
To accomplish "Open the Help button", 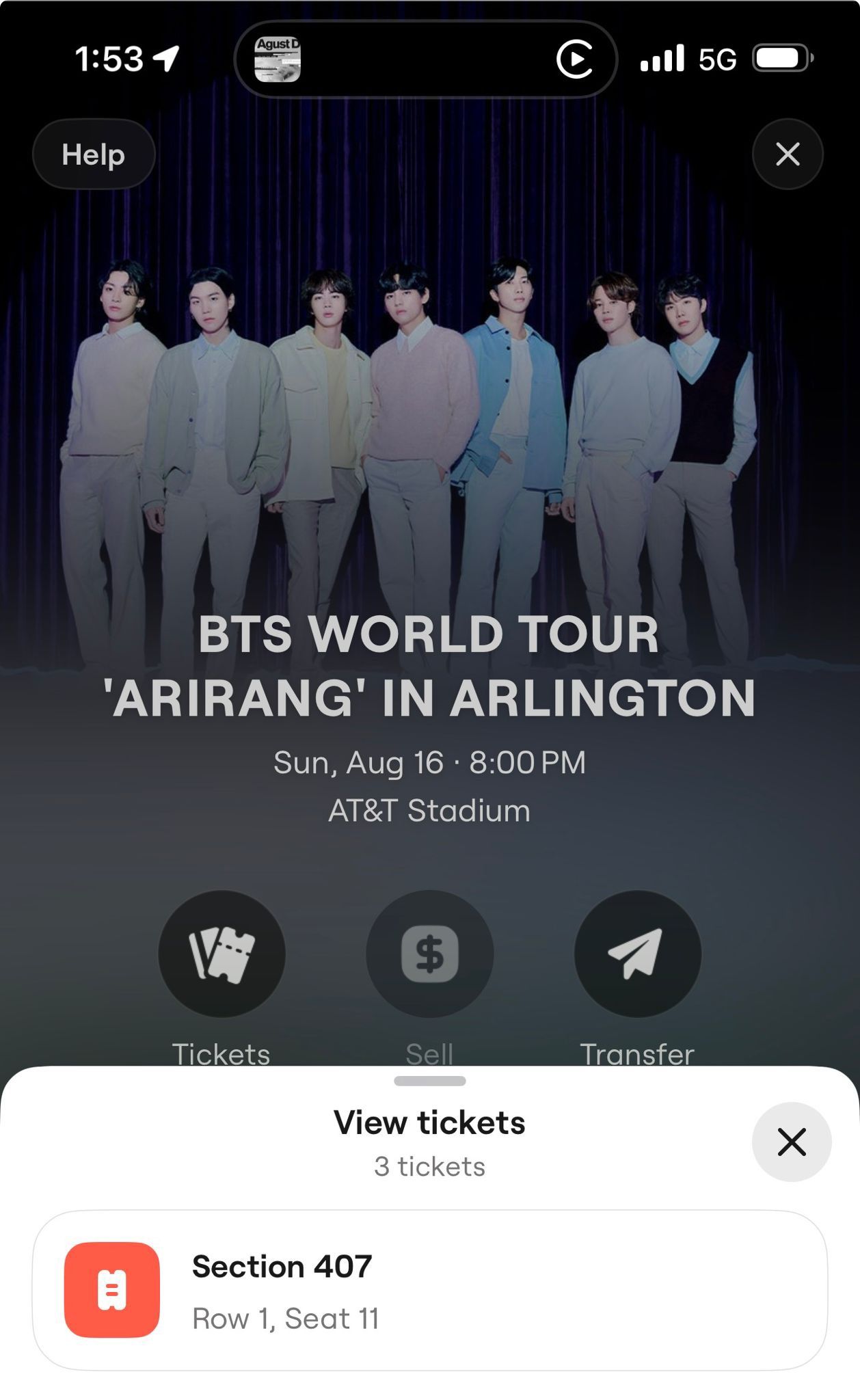I will [94, 154].
